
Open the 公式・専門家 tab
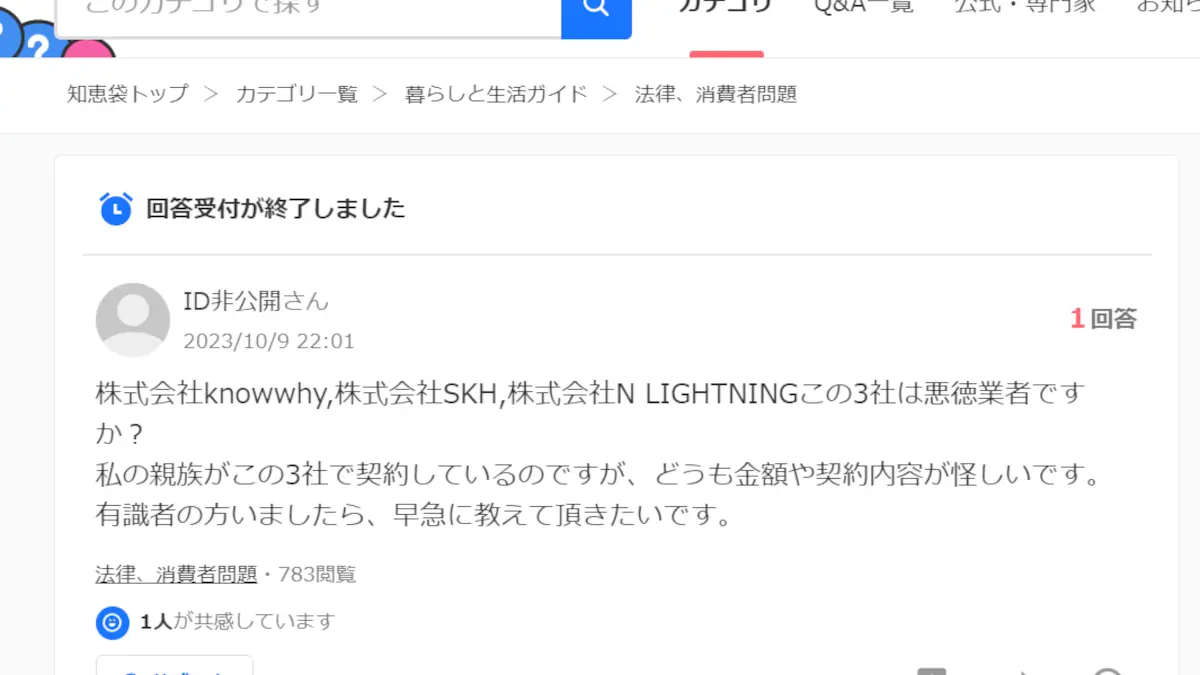pos(1024,8)
